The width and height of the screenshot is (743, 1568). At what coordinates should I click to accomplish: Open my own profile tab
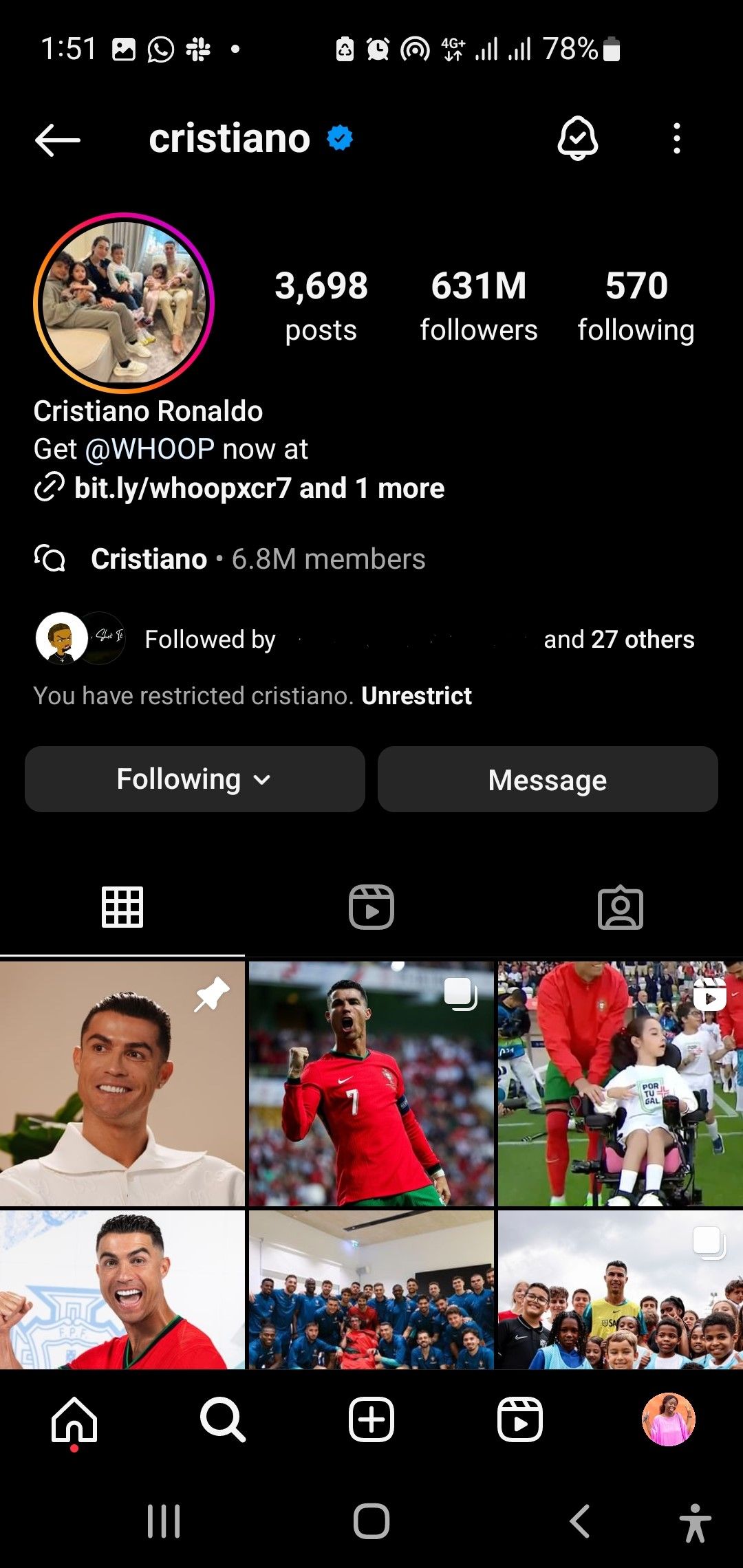(669, 1419)
